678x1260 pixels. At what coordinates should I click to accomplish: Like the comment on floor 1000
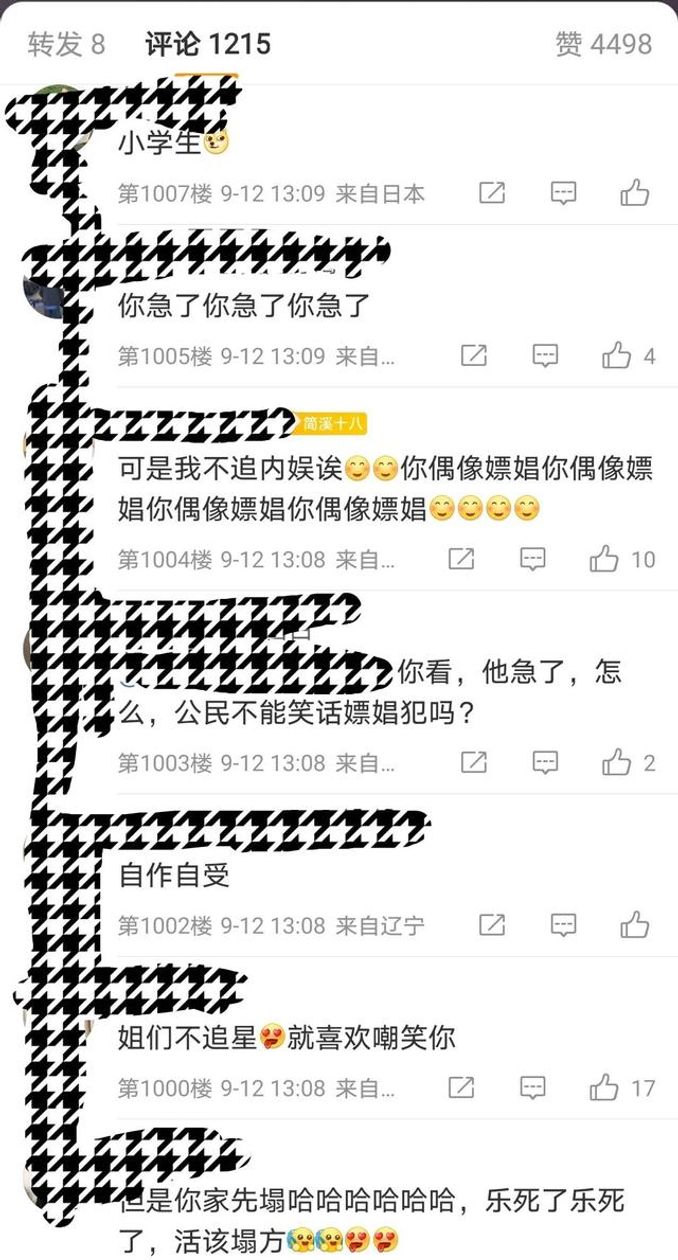[x=605, y=1087]
